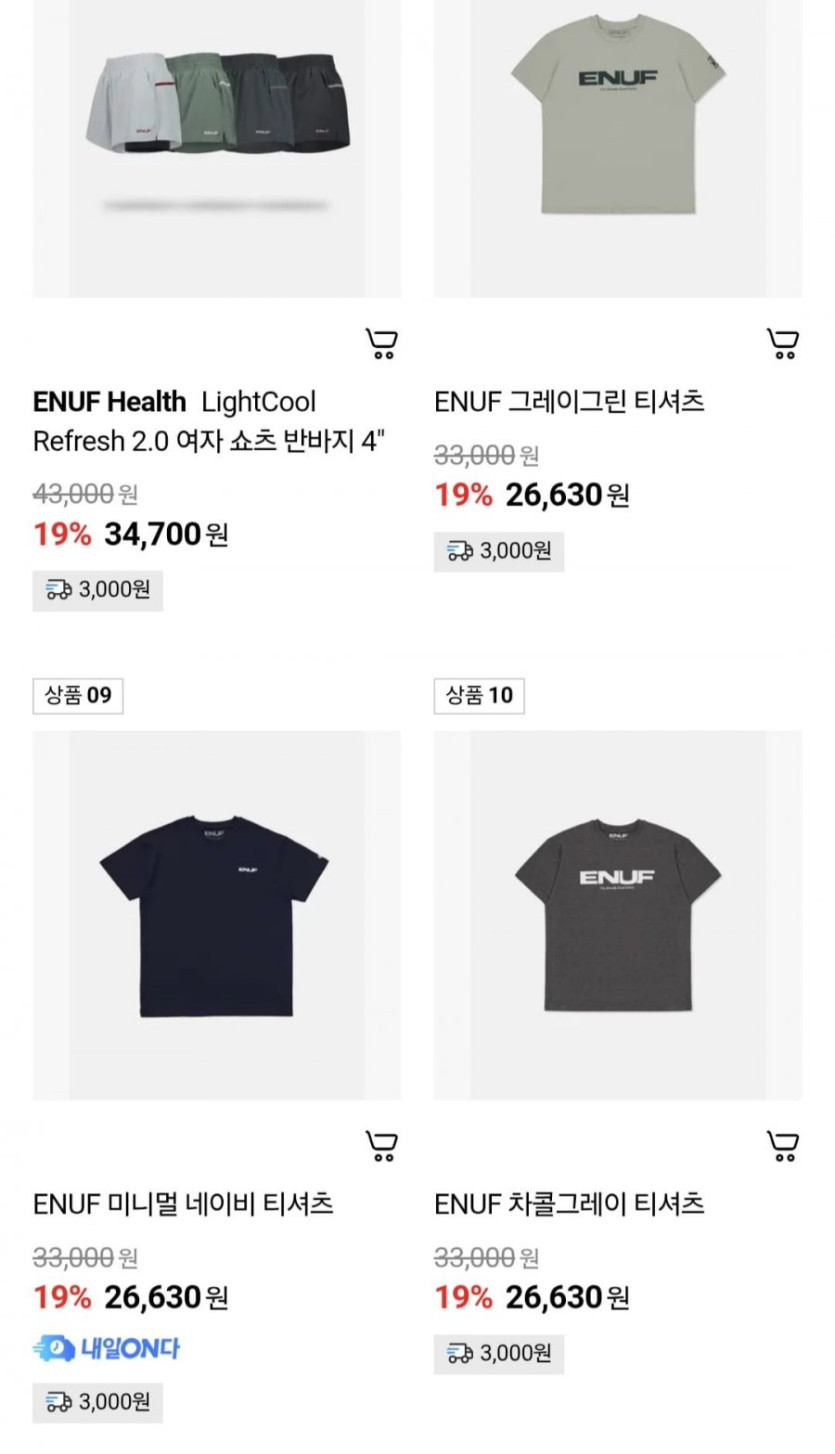Add ENUF 그레이그린 티셔츠 to cart
This screenshot has height=1454, width=835.
tap(782, 344)
